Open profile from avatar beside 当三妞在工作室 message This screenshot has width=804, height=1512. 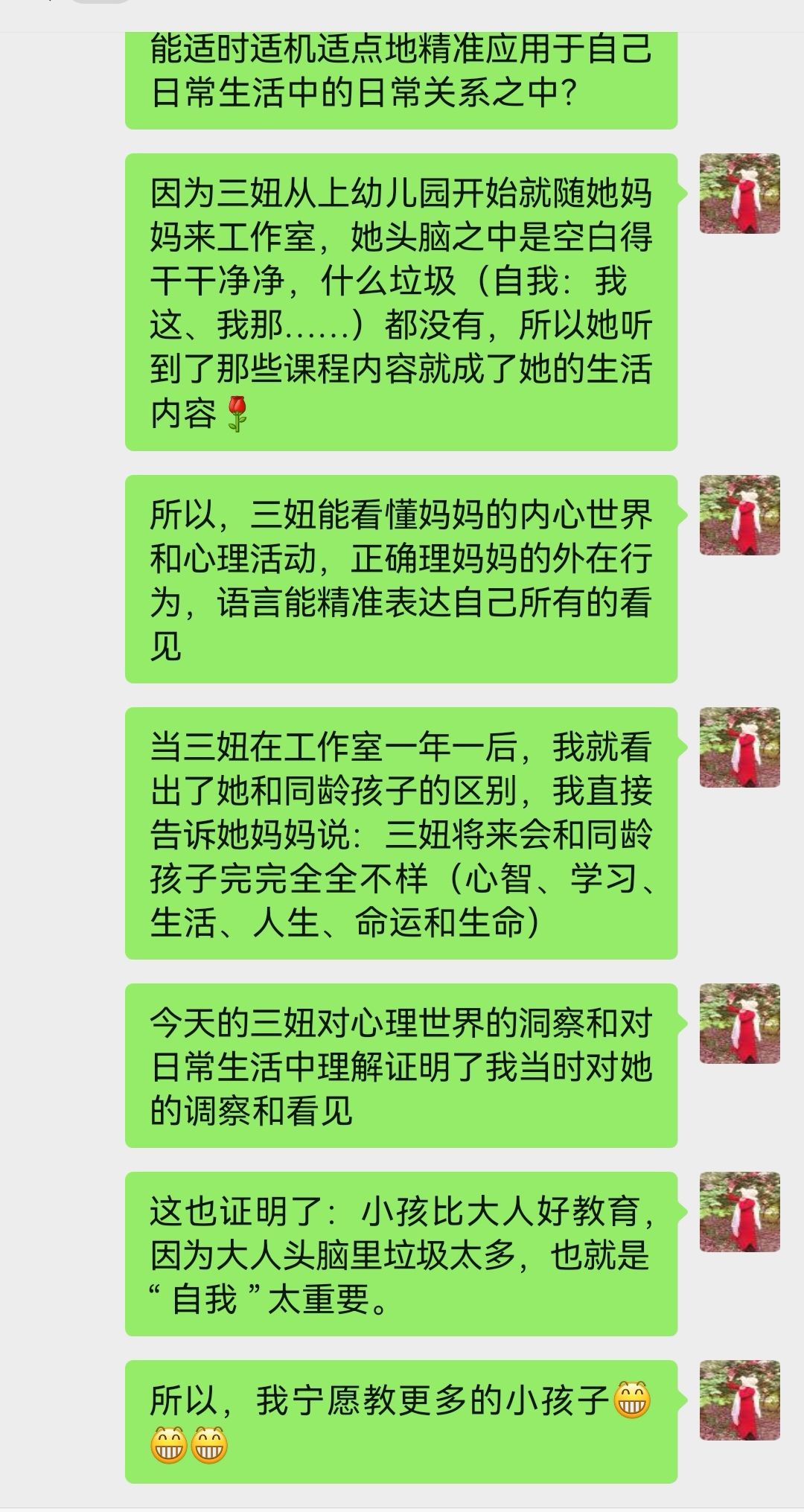tap(739, 747)
